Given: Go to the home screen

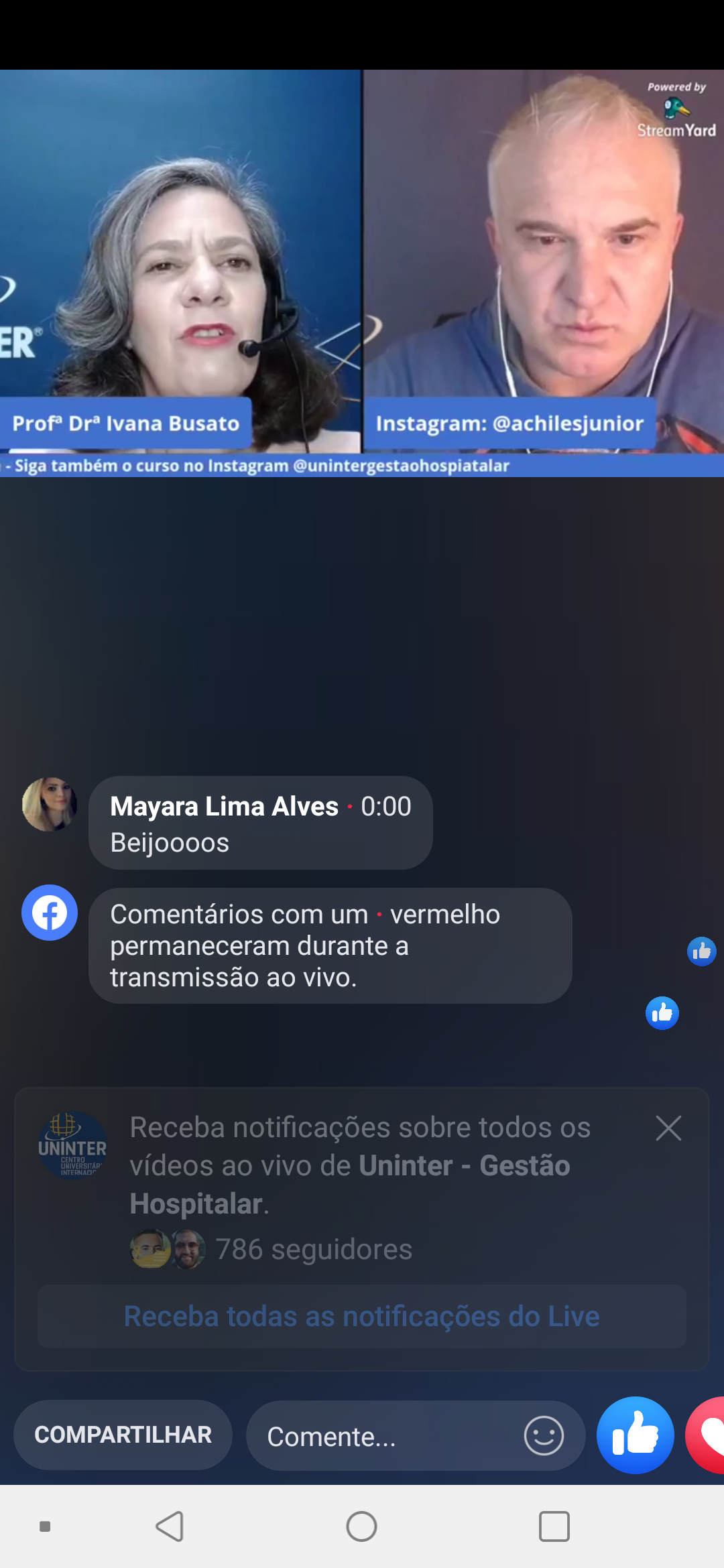Looking at the screenshot, I should tap(361, 1527).
